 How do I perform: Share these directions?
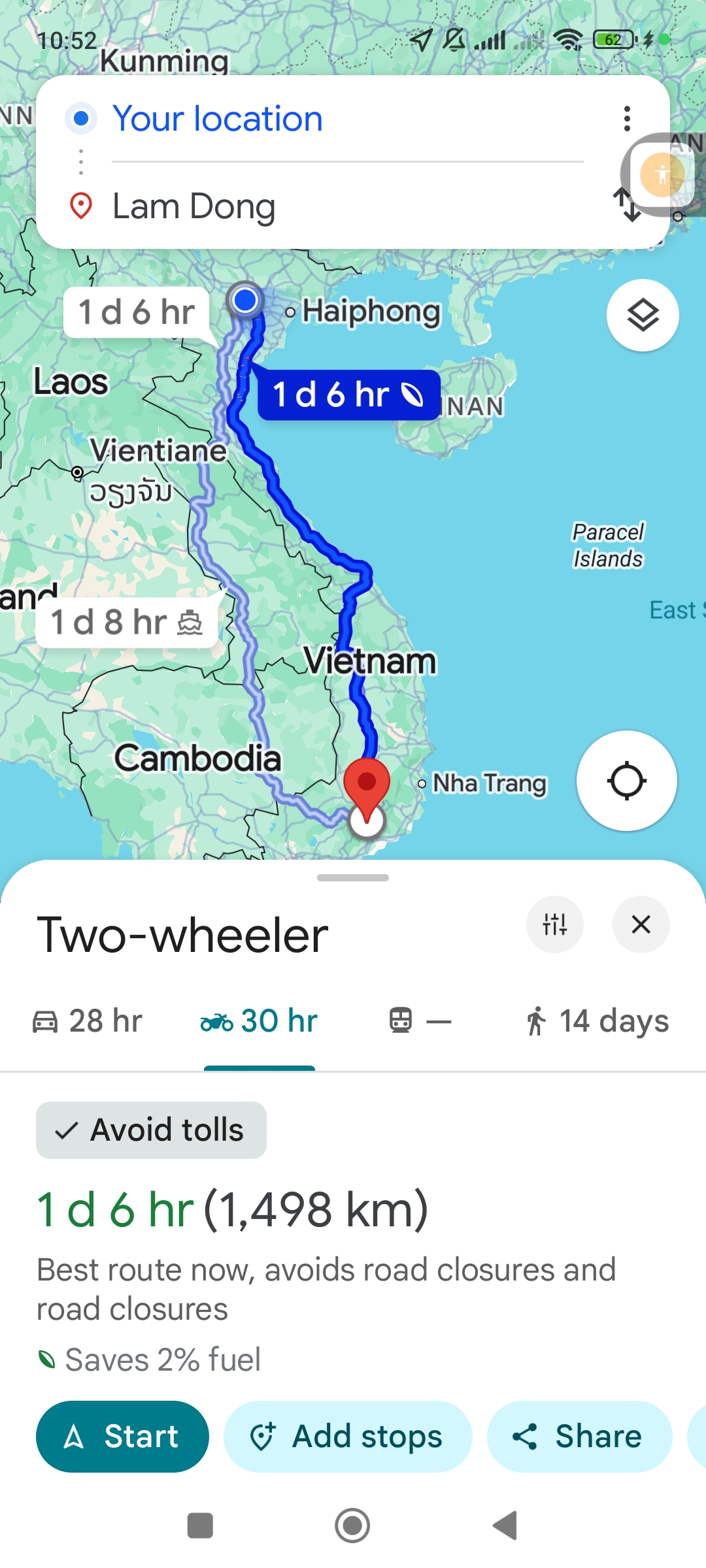(579, 1437)
